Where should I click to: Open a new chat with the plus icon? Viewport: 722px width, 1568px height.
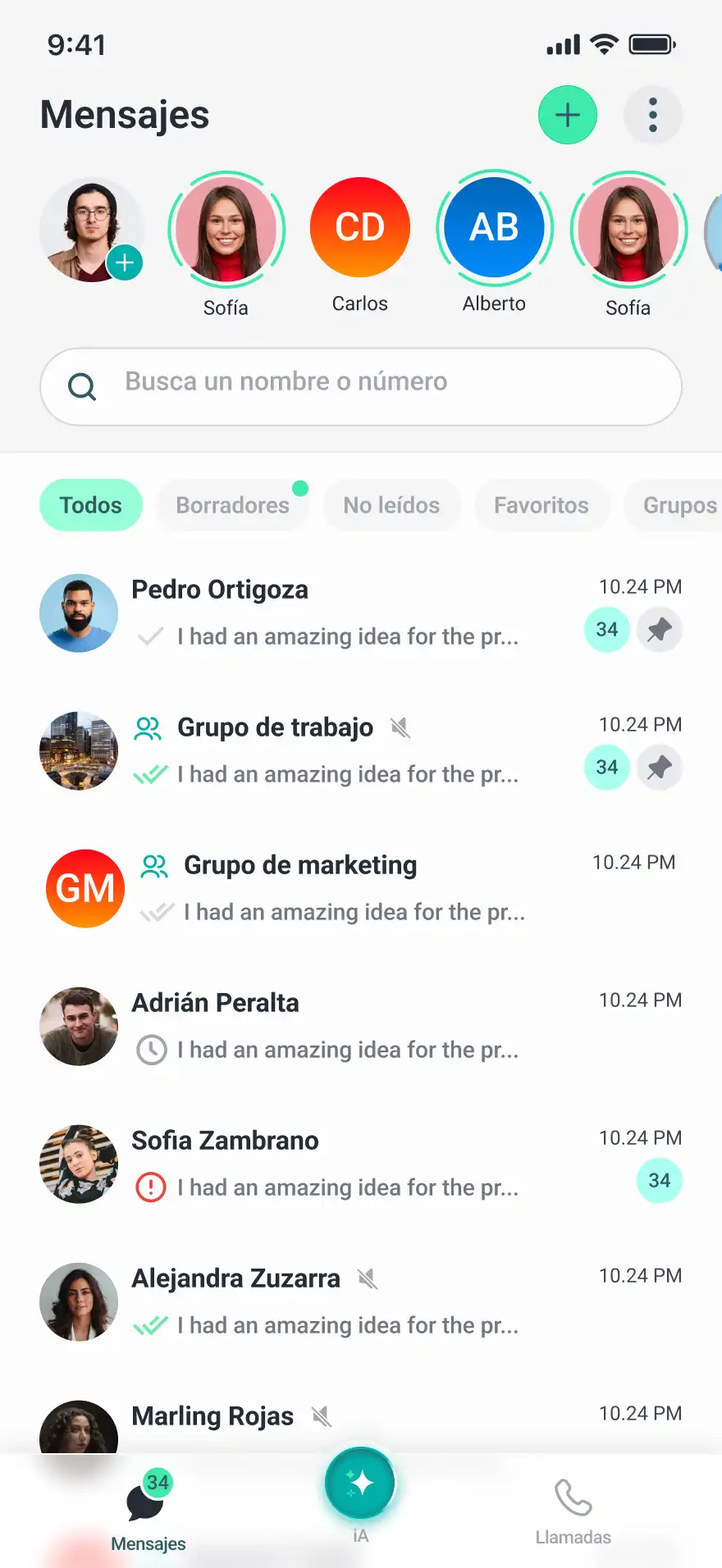(x=567, y=115)
